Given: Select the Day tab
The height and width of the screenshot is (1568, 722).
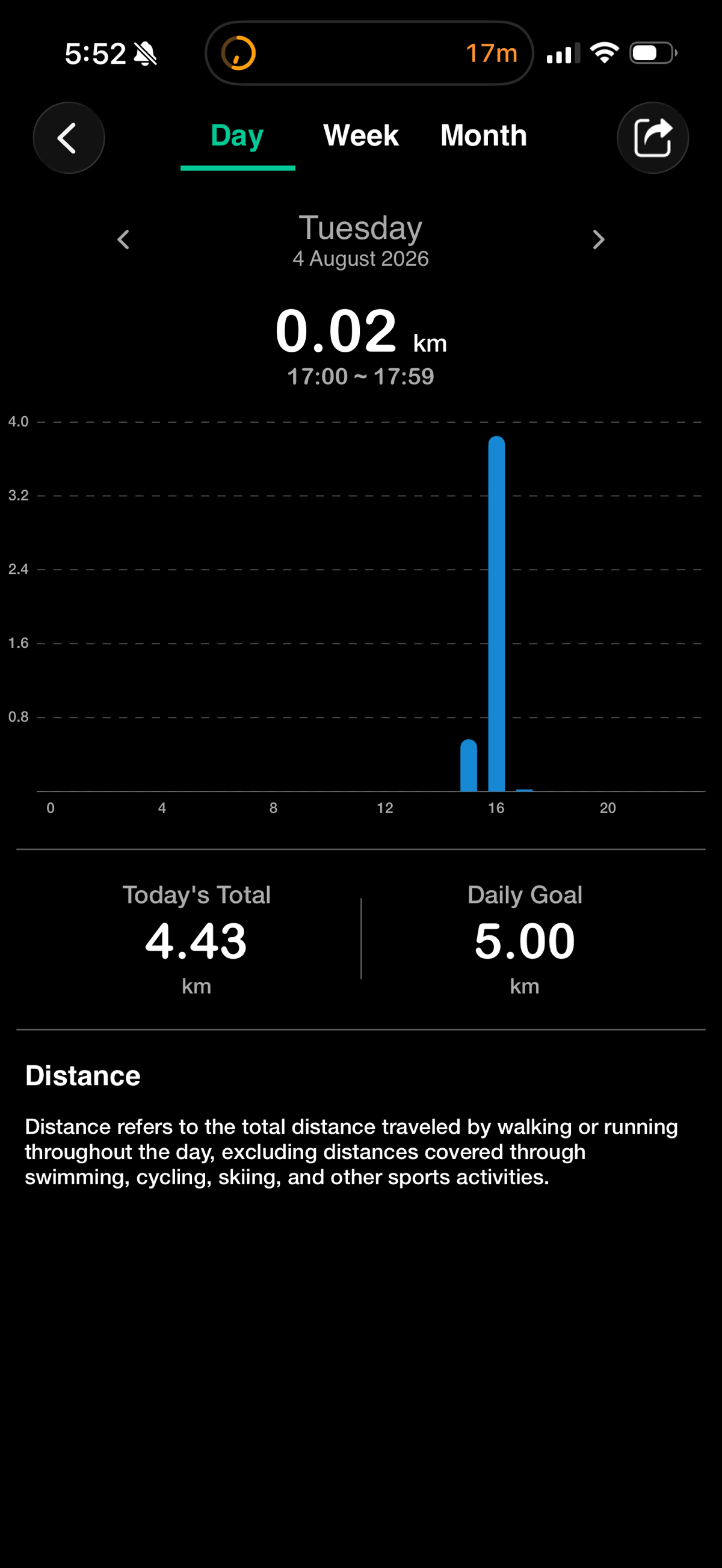Looking at the screenshot, I should coord(238,136).
